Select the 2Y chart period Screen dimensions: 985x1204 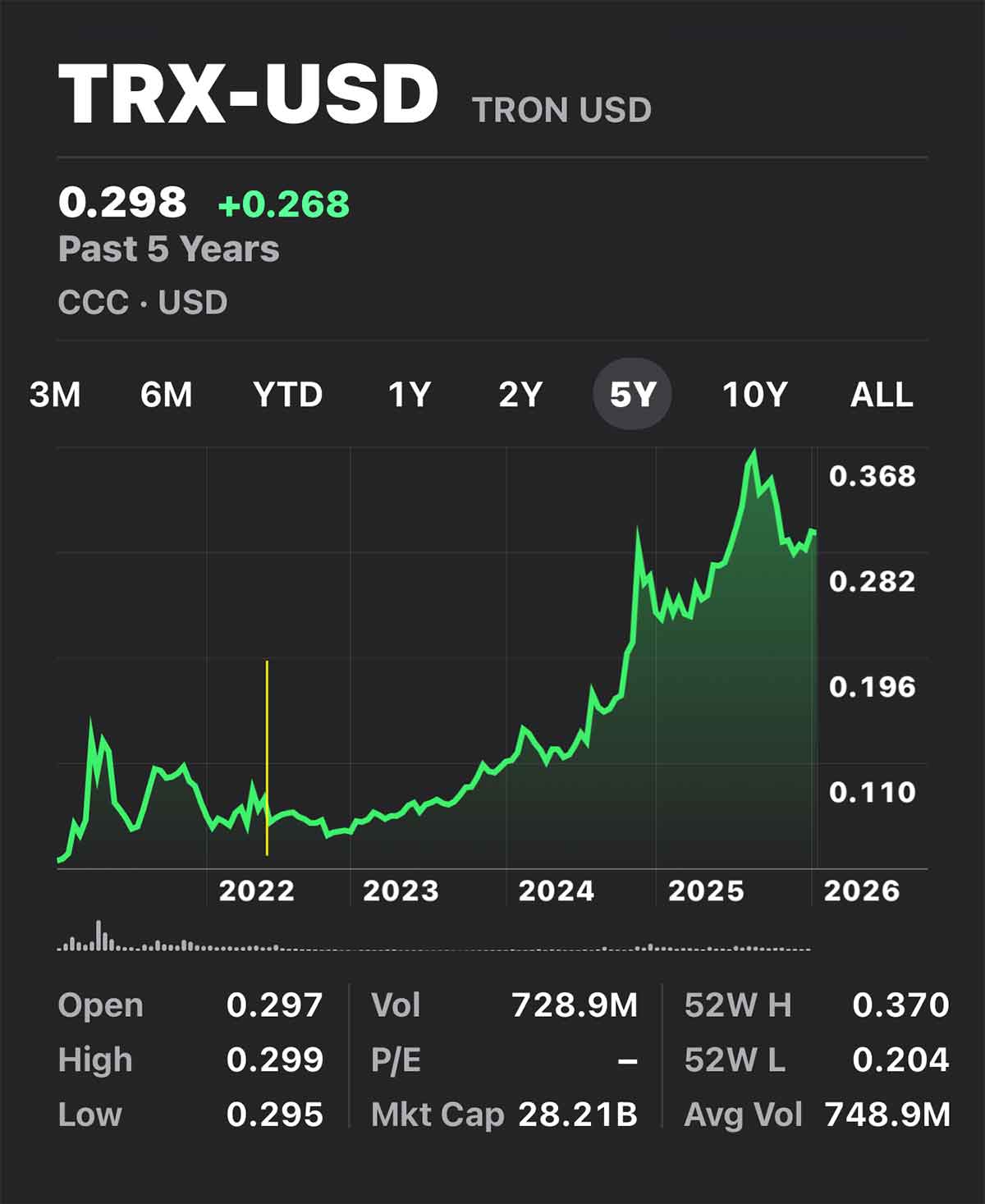[x=522, y=395]
